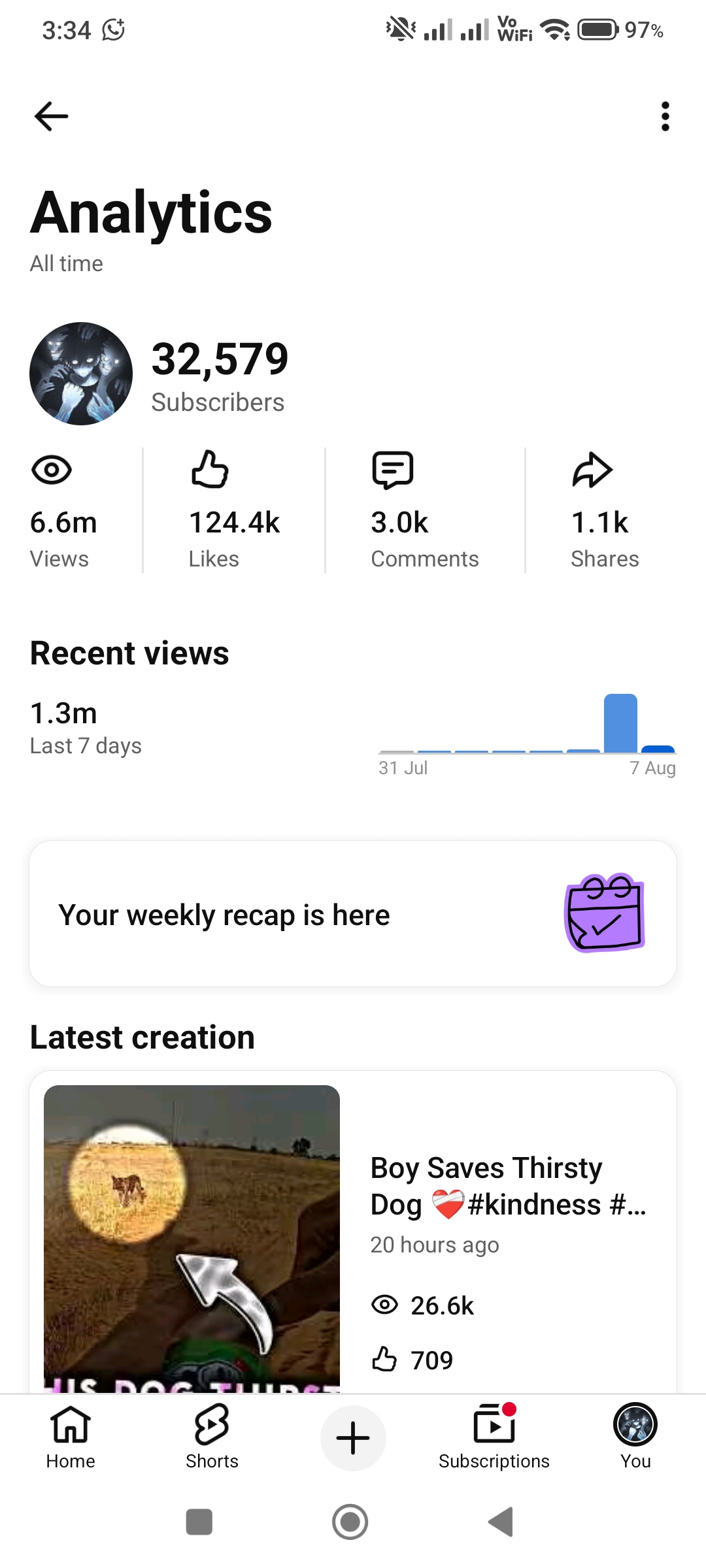Tap the system back triangle button
Viewport: 706px width, 1568px height.
(x=501, y=1522)
